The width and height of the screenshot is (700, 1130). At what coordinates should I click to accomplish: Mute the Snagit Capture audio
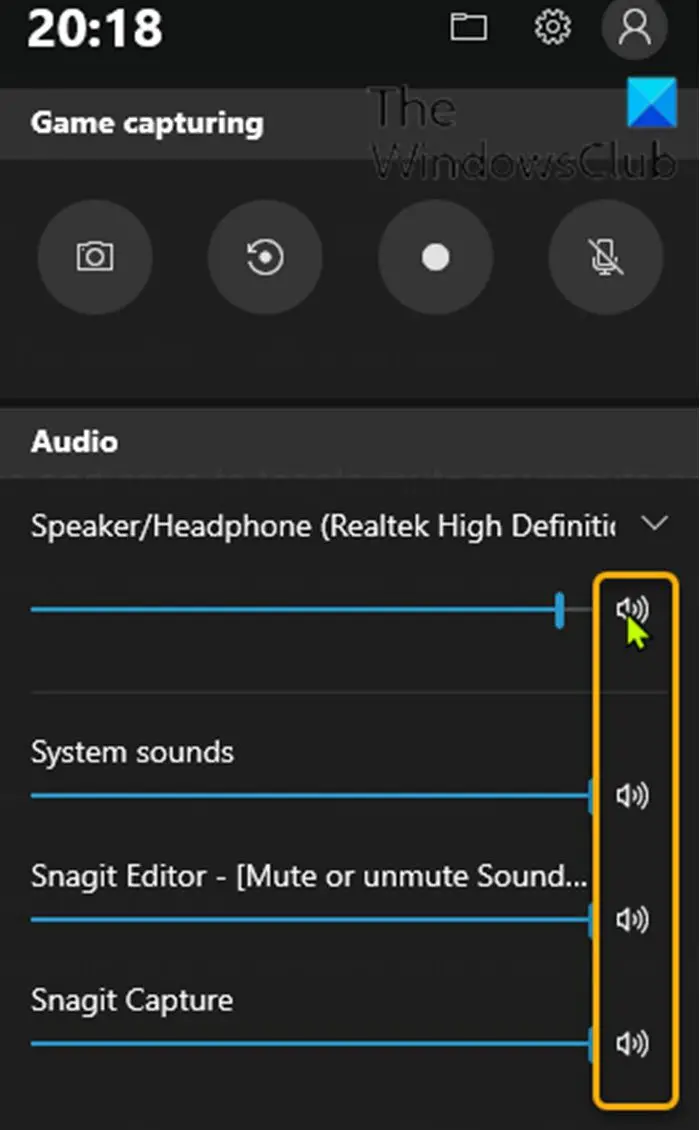click(x=632, y=1044)
